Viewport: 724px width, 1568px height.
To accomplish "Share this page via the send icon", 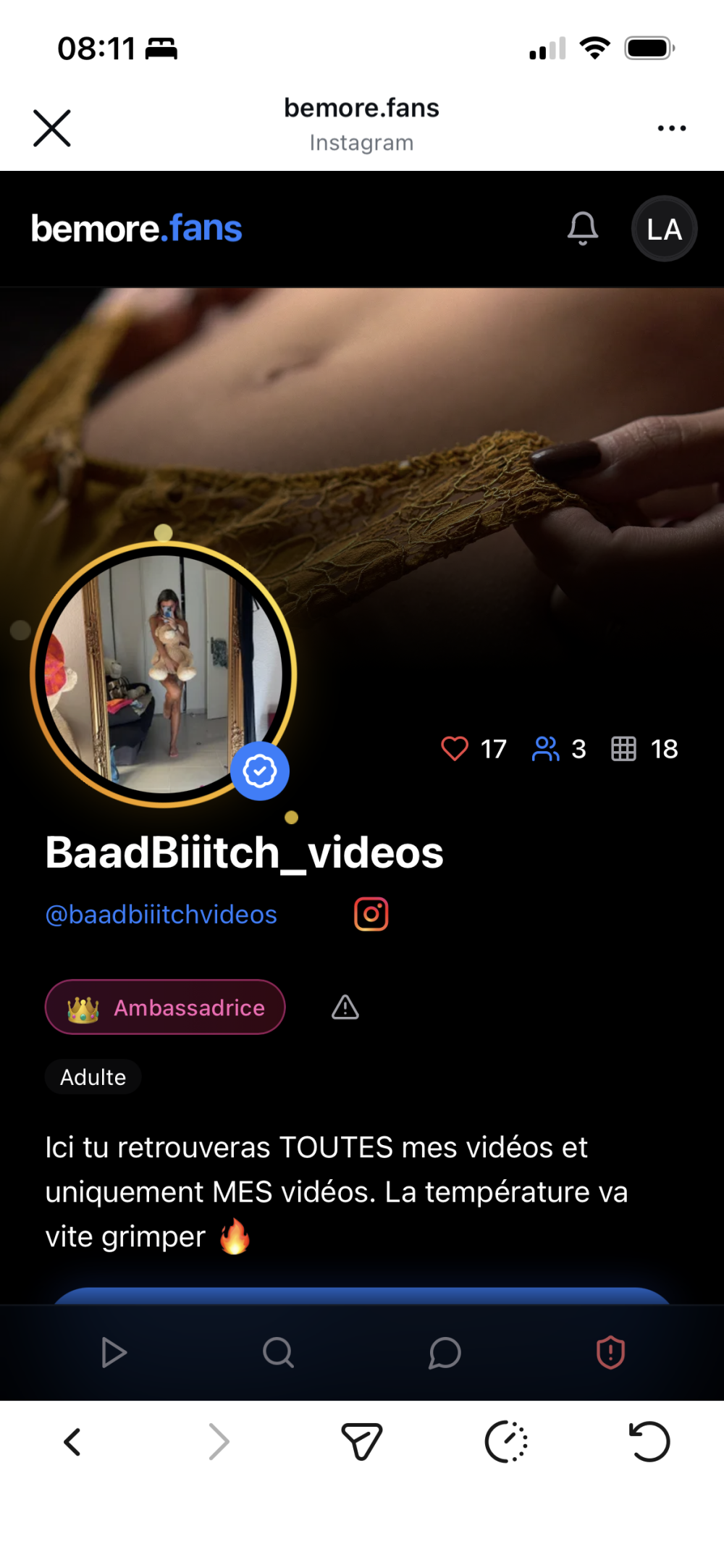I will point(361,1442).
